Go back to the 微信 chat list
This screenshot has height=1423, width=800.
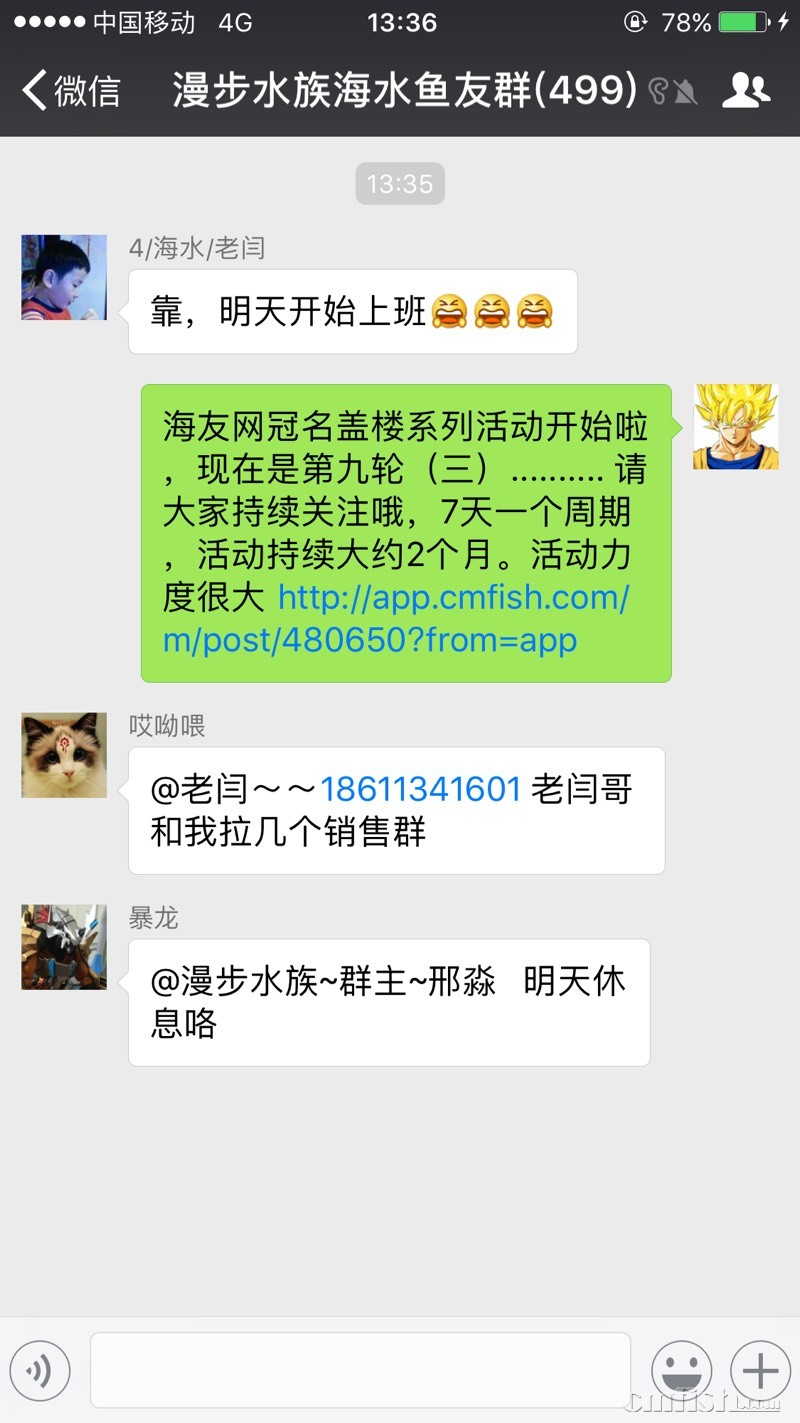70,91
